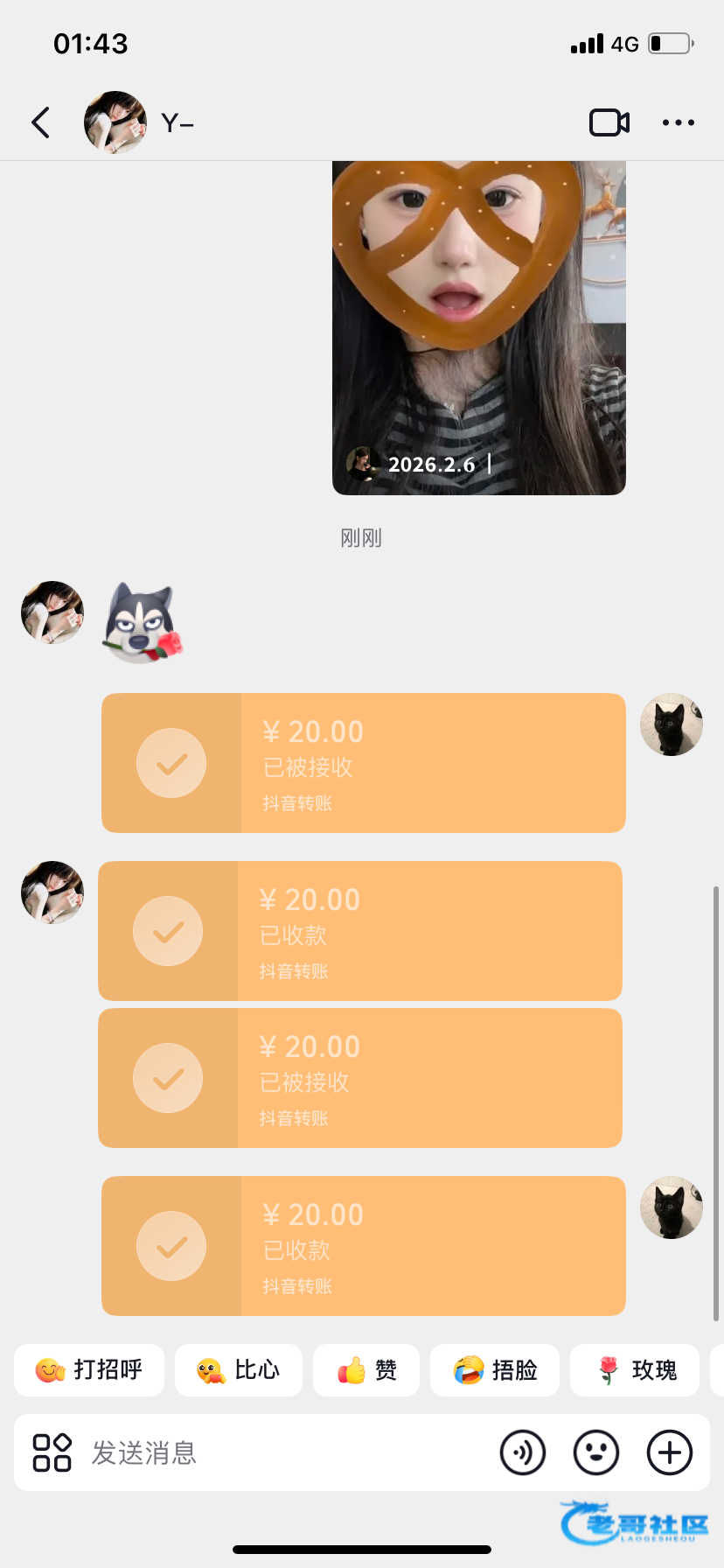The image size is (724, 1568).
Task: Go back from the chat with Y–
Action: click(x=40, y=122)
